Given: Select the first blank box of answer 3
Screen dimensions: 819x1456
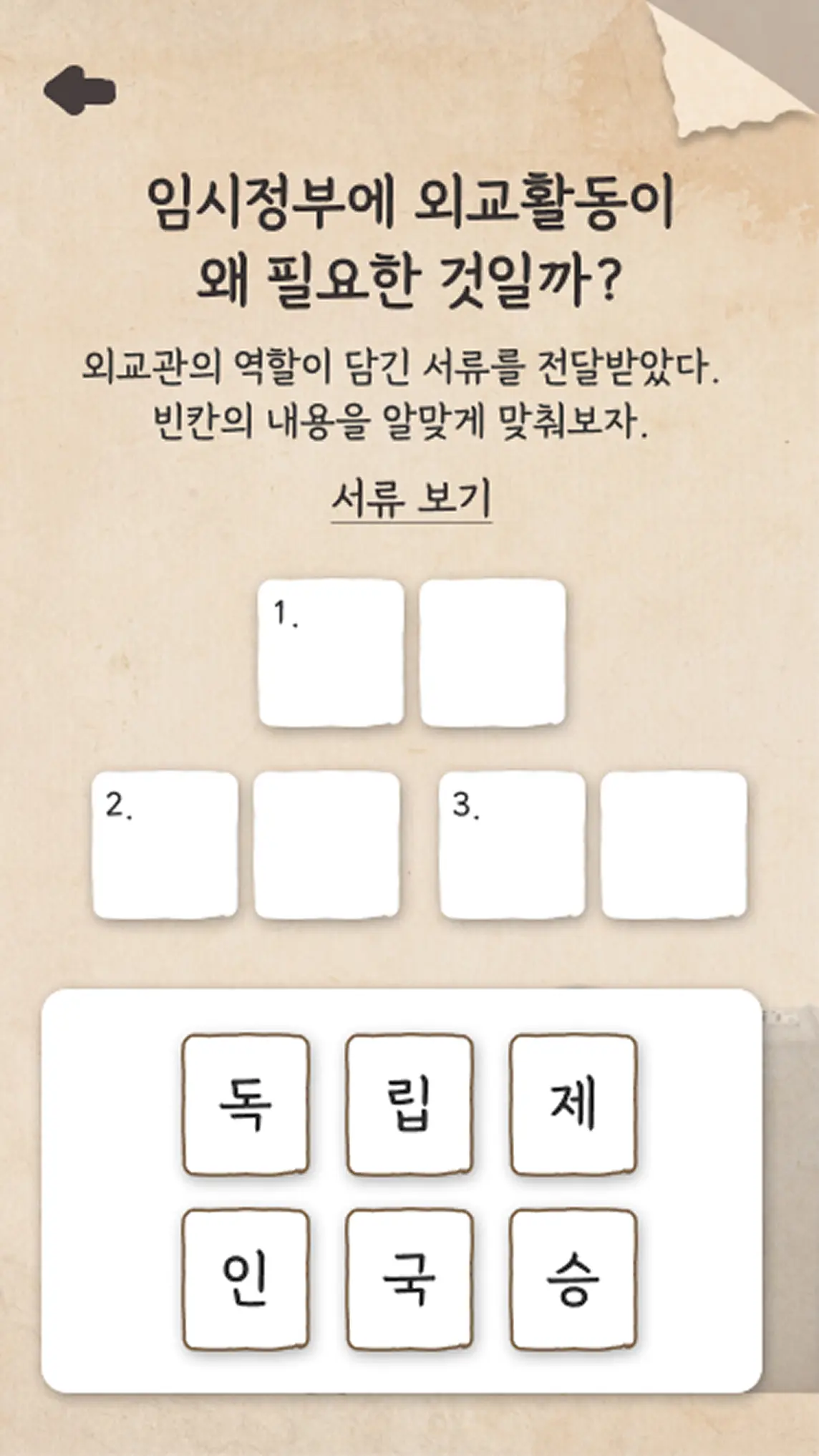Looking at the screenshot, I should (512, 845).
